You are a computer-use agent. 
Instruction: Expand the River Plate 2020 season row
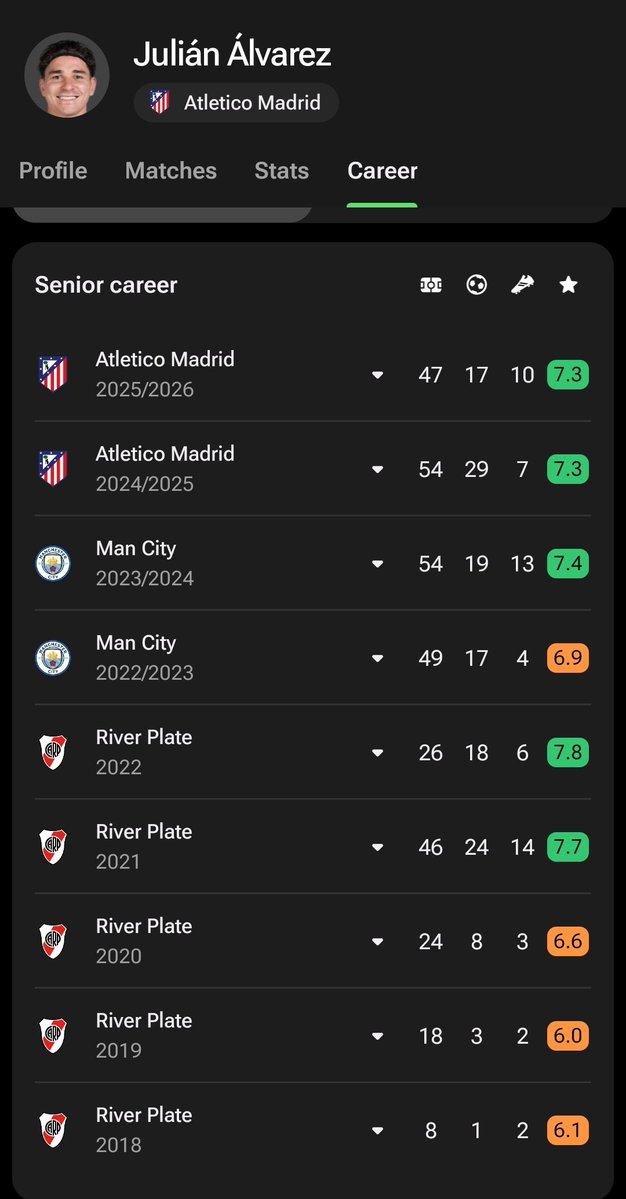378,942
